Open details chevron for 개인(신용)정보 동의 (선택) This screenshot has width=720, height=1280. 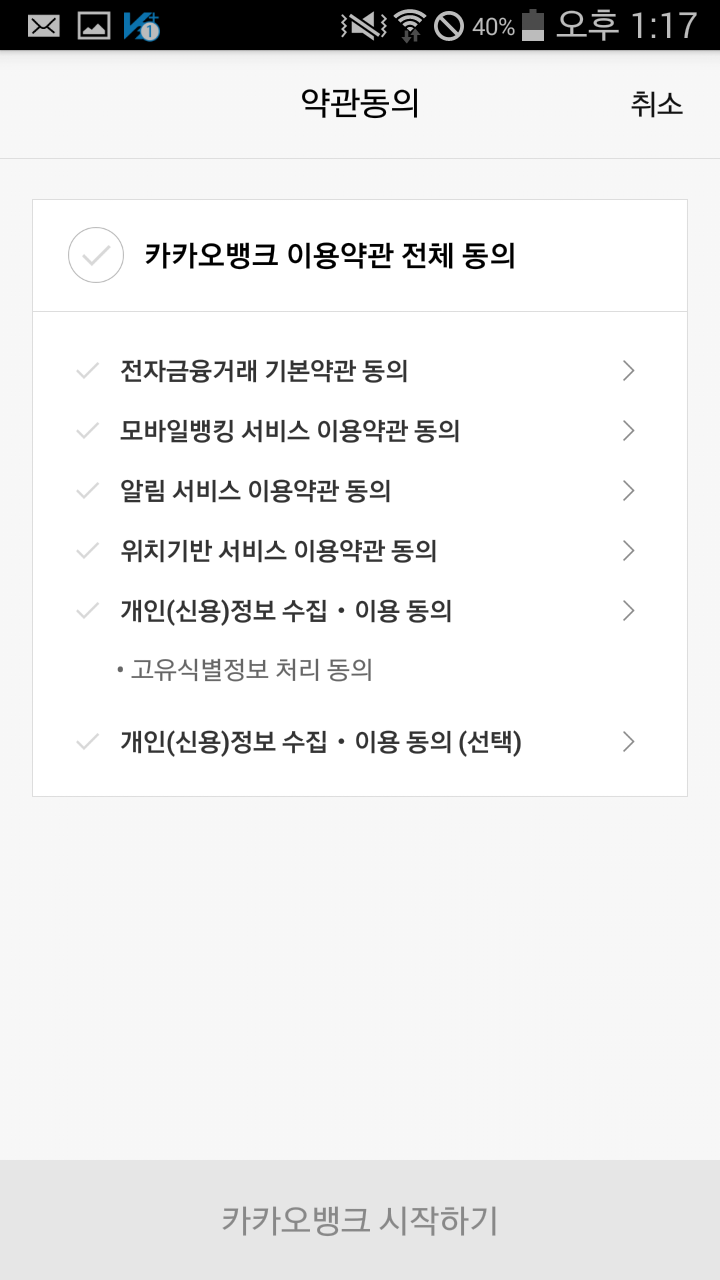[x=628, y=742]
